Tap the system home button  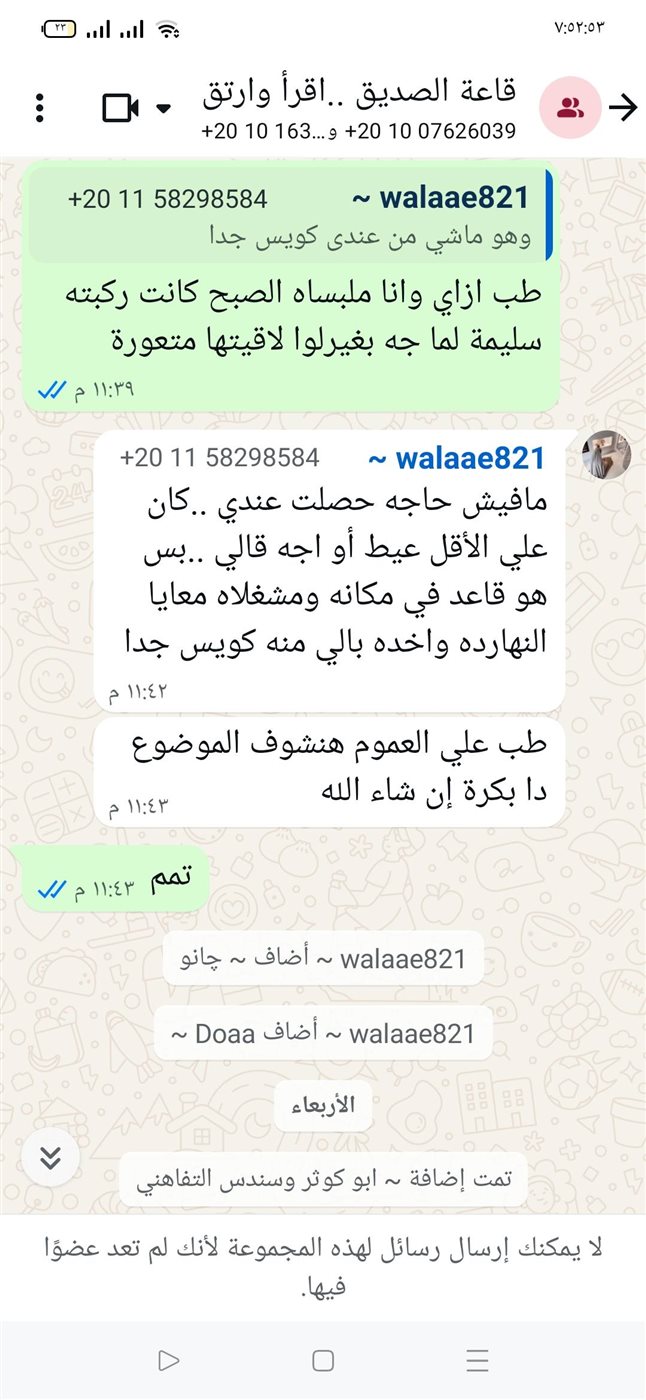323,1360
